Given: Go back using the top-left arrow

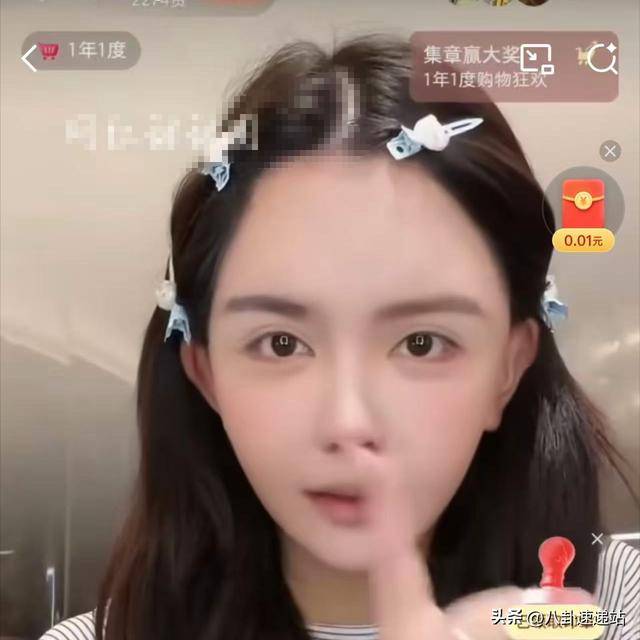Looking at the screenshot, I should 29,58.
